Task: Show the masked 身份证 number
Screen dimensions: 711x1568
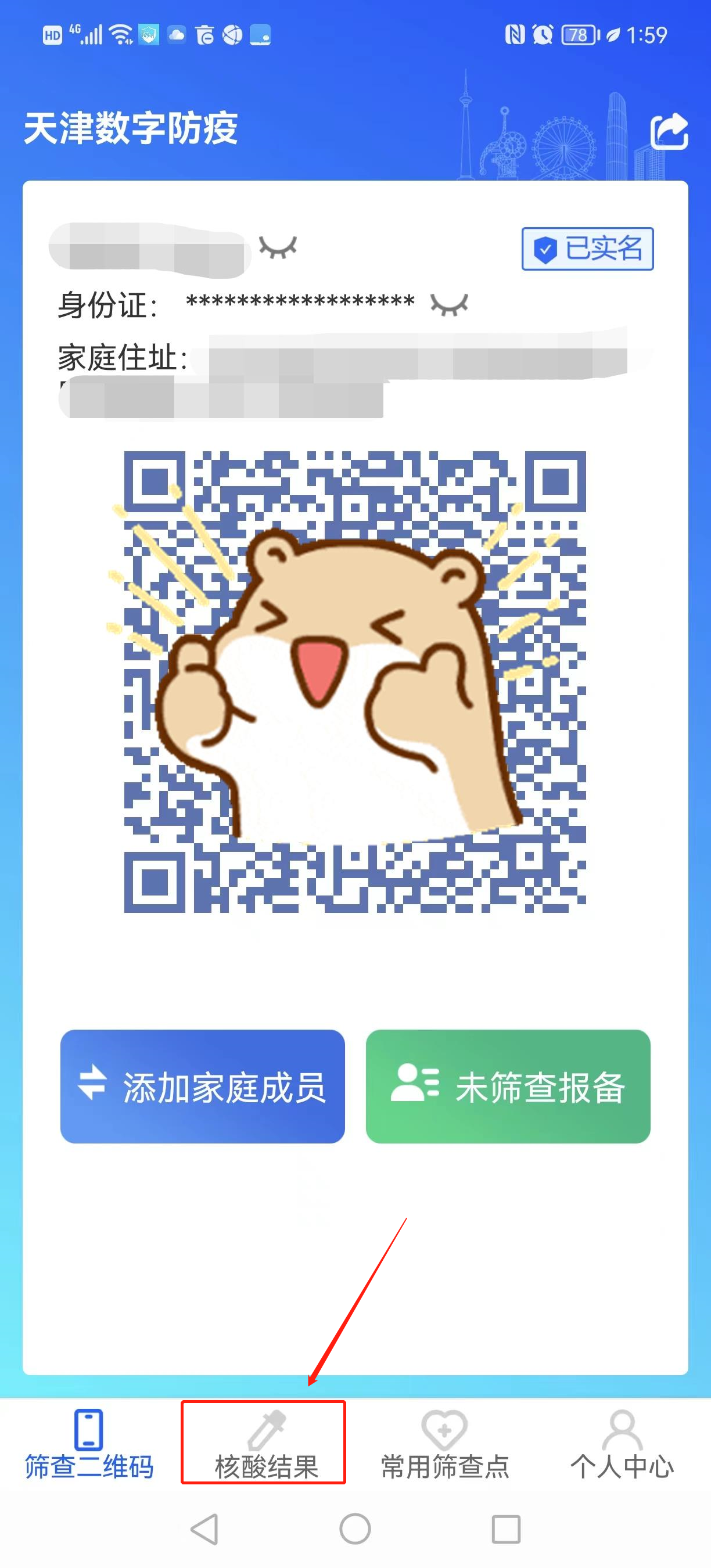Action: click(x=449, y=304)
